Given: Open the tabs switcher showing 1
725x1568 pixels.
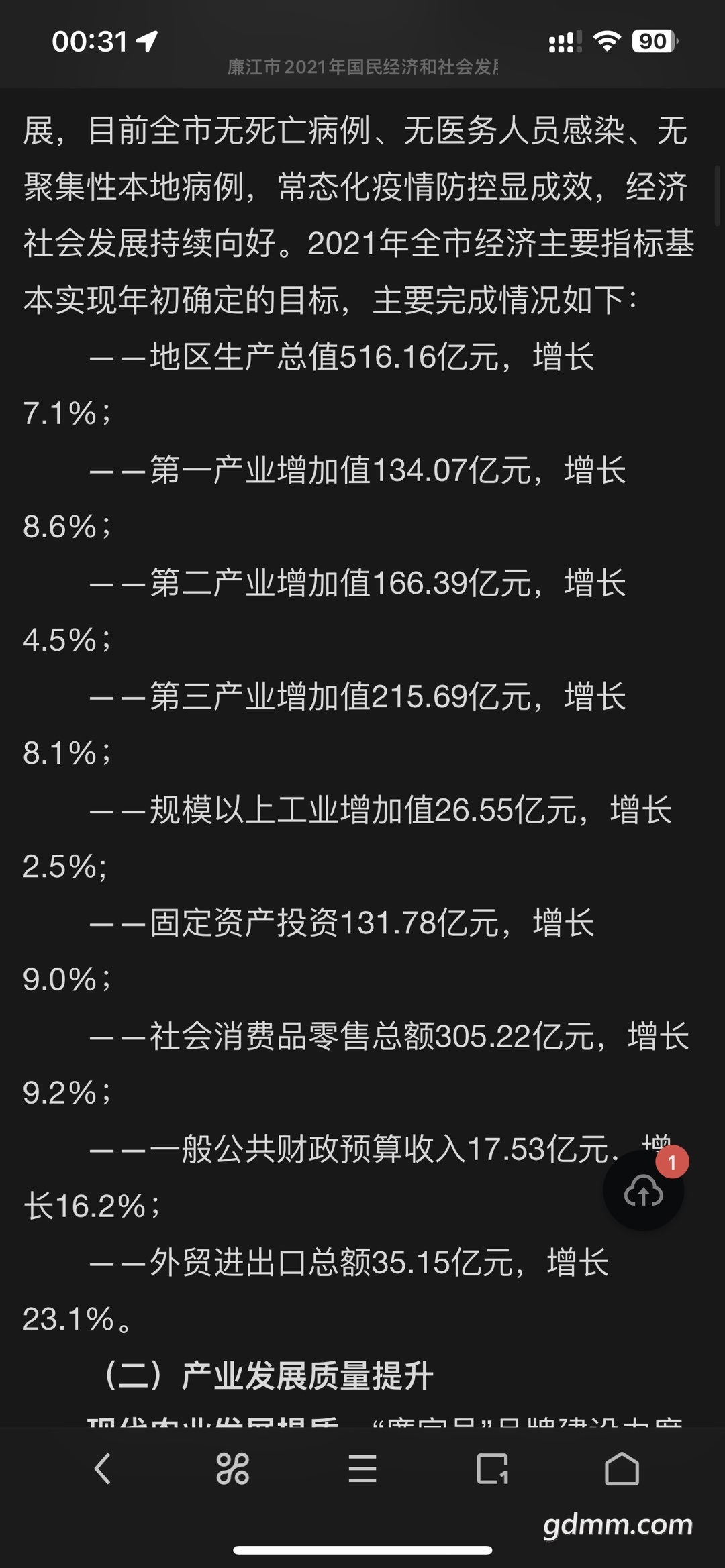Looking at the screenshot, I should 492,1469.
